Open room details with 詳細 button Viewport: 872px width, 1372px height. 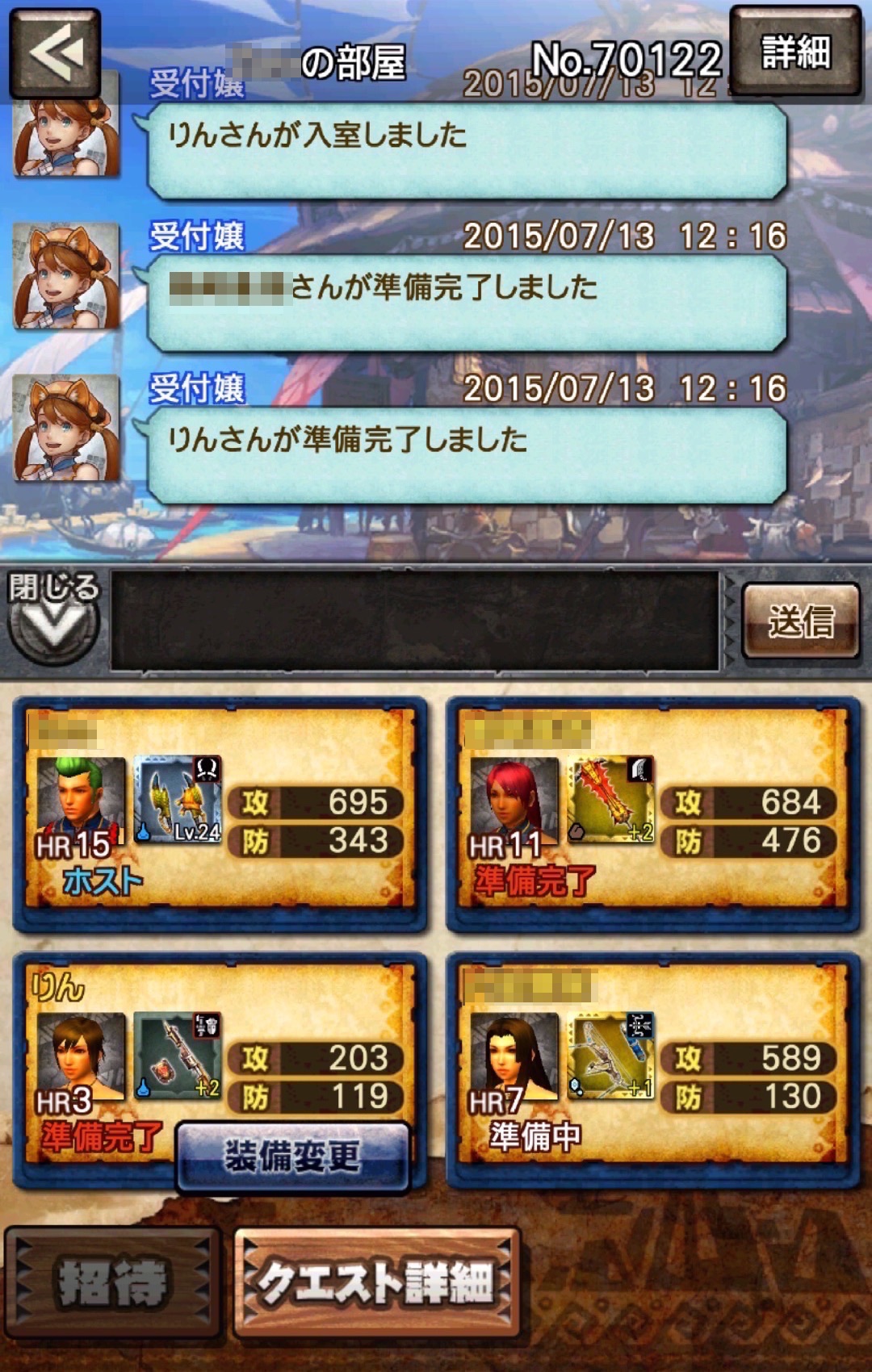click(x=794, y=52)
